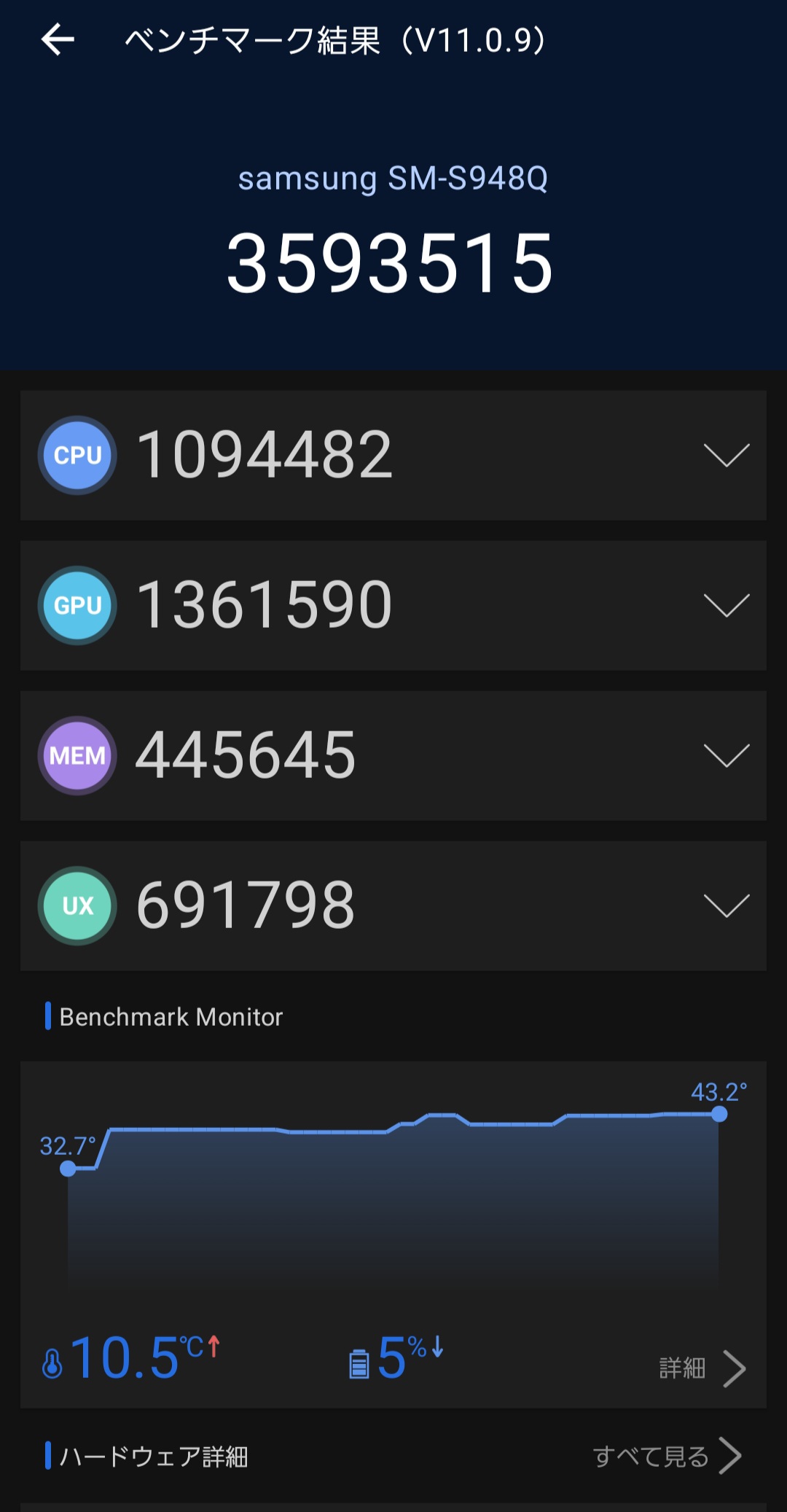Screen dimensions: 787x1512
Task: Expand the MEM score section
Action: point(726,755)
